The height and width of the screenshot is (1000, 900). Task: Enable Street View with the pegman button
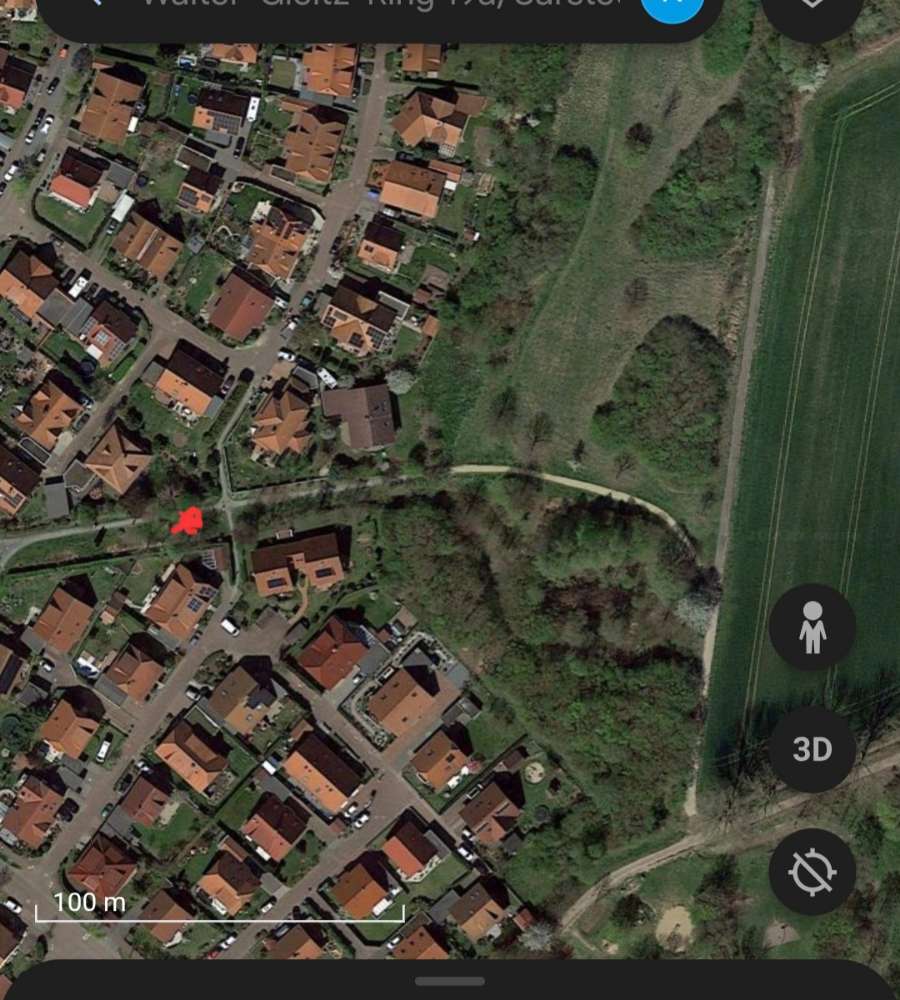(812, 627)
